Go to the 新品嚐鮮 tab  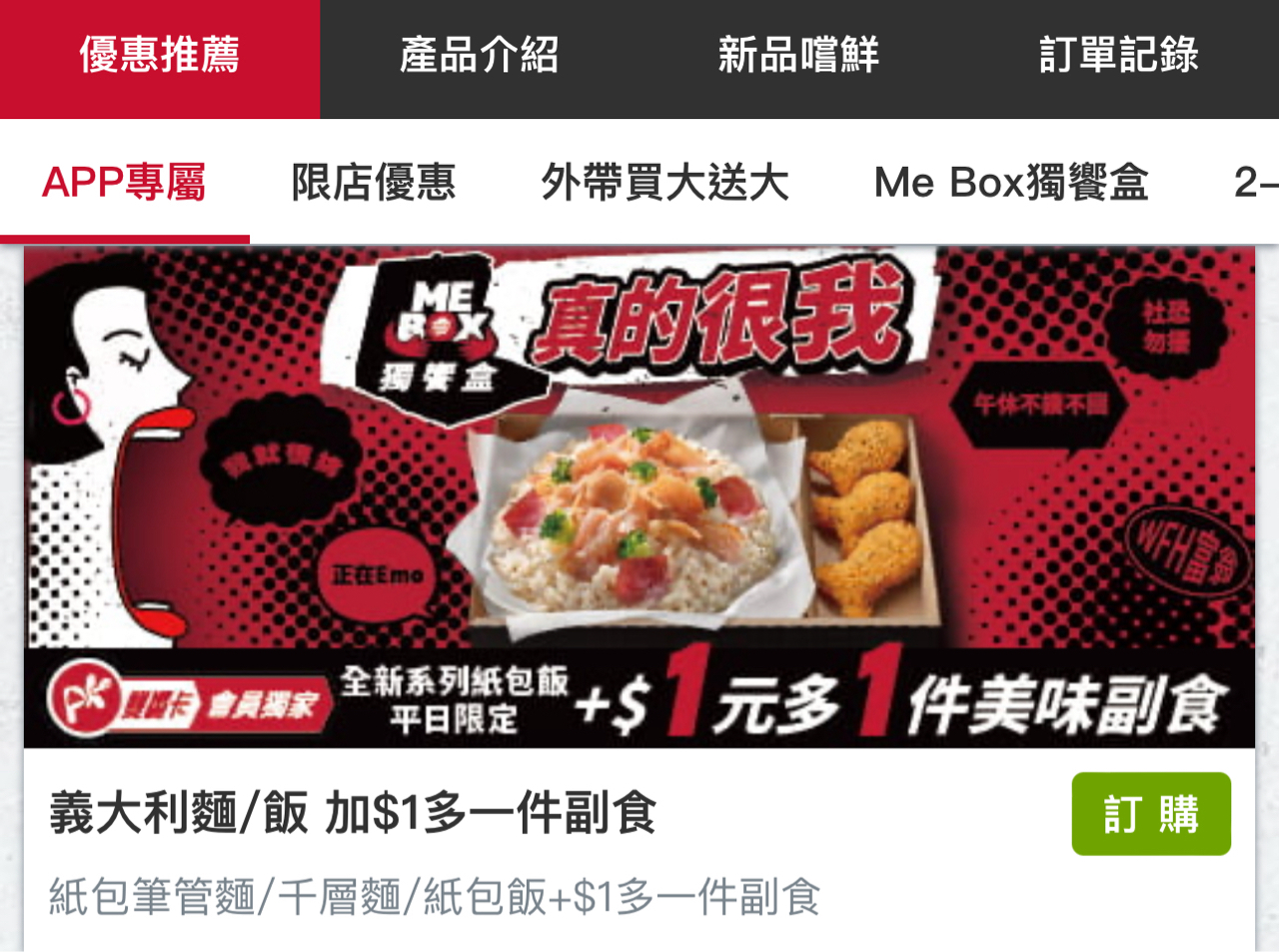pyautogui.click(x=798, y=56)
